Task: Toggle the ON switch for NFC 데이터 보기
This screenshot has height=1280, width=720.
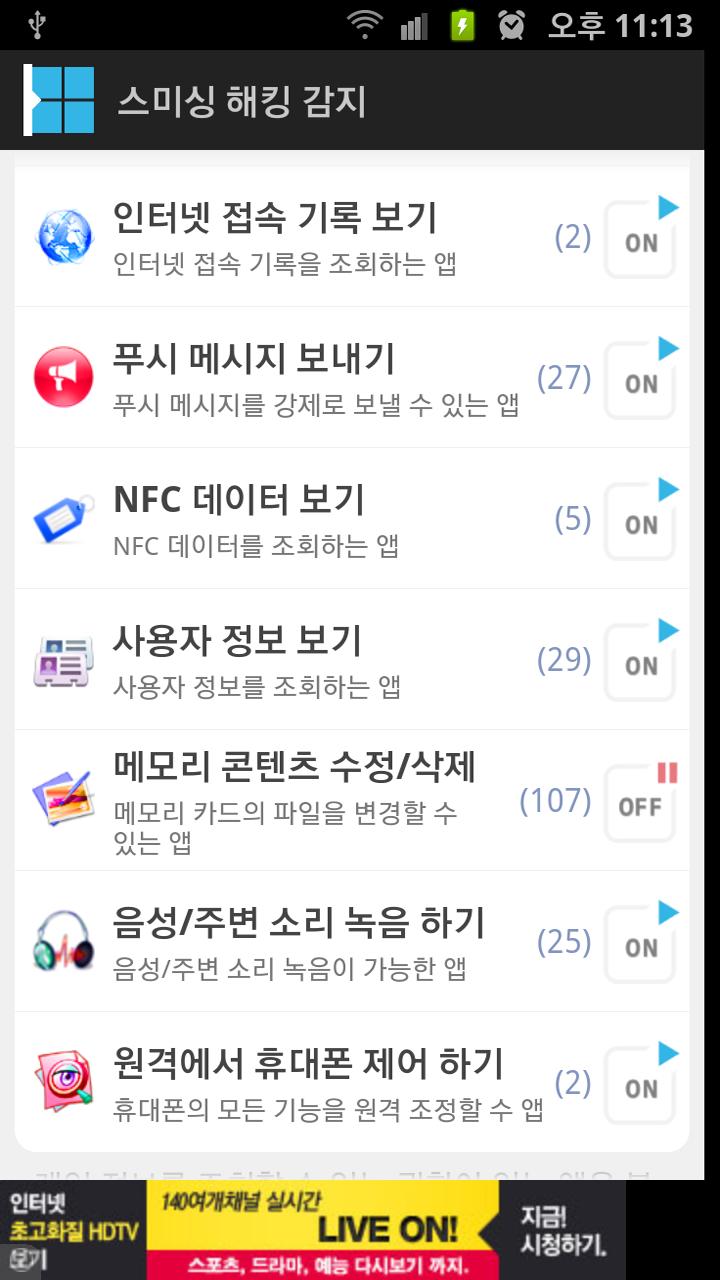Action: coord(641,522)
